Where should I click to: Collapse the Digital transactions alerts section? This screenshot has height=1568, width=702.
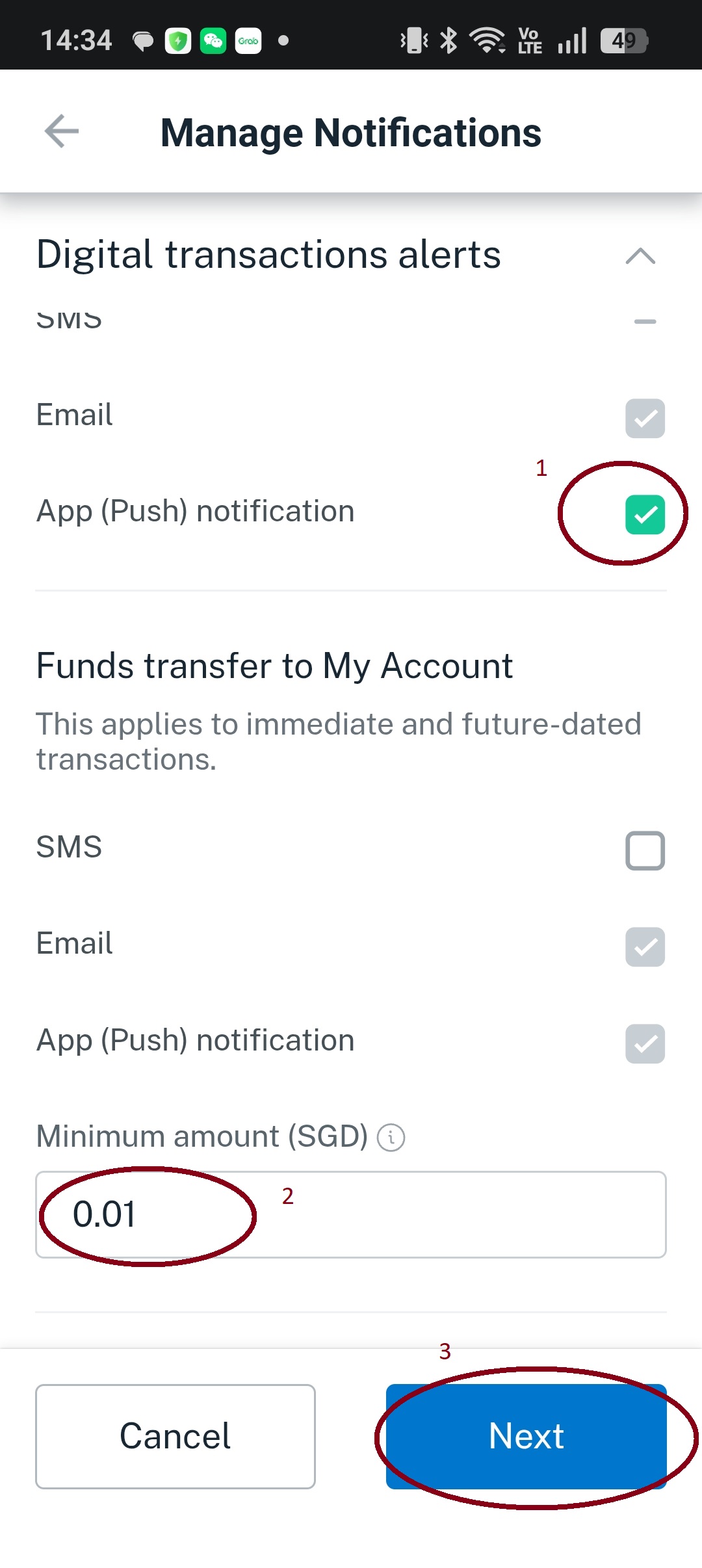640,255
